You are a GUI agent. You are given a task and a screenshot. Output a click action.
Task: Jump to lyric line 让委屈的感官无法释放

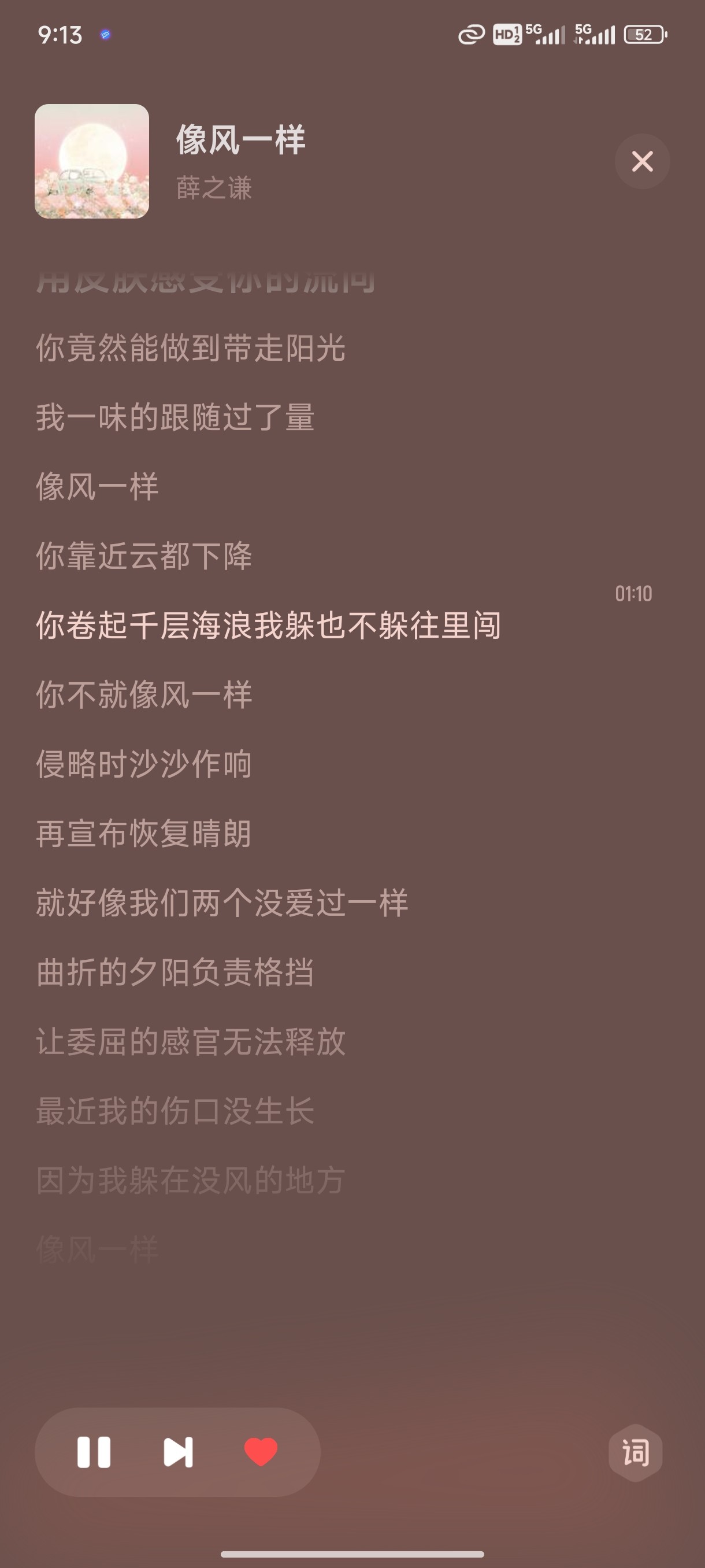tap(190, 1041)
